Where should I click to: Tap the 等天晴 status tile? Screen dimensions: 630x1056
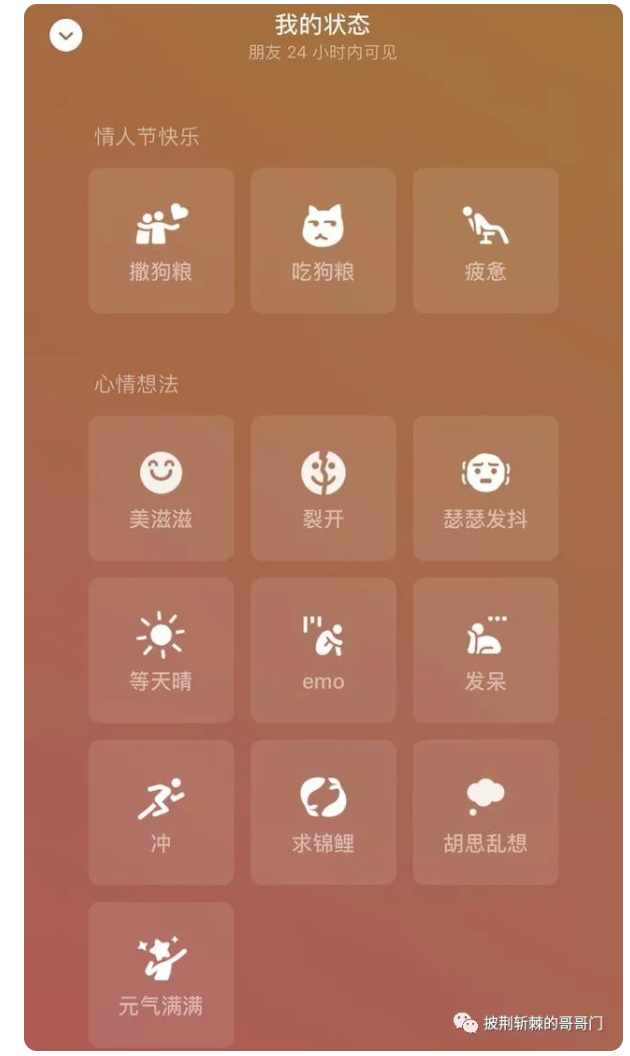coord(161,650)
